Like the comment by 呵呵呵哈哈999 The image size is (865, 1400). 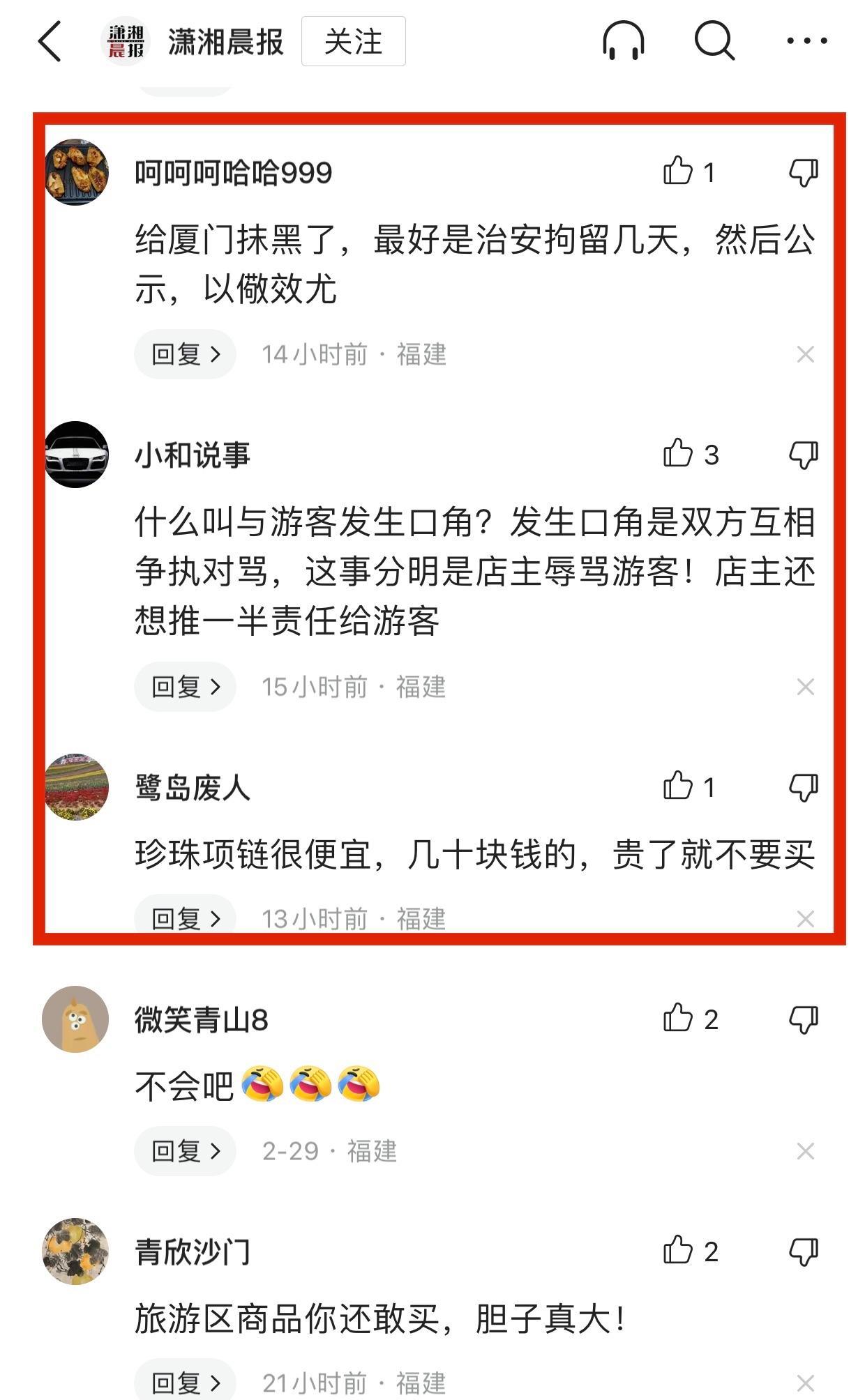(678, 172)
